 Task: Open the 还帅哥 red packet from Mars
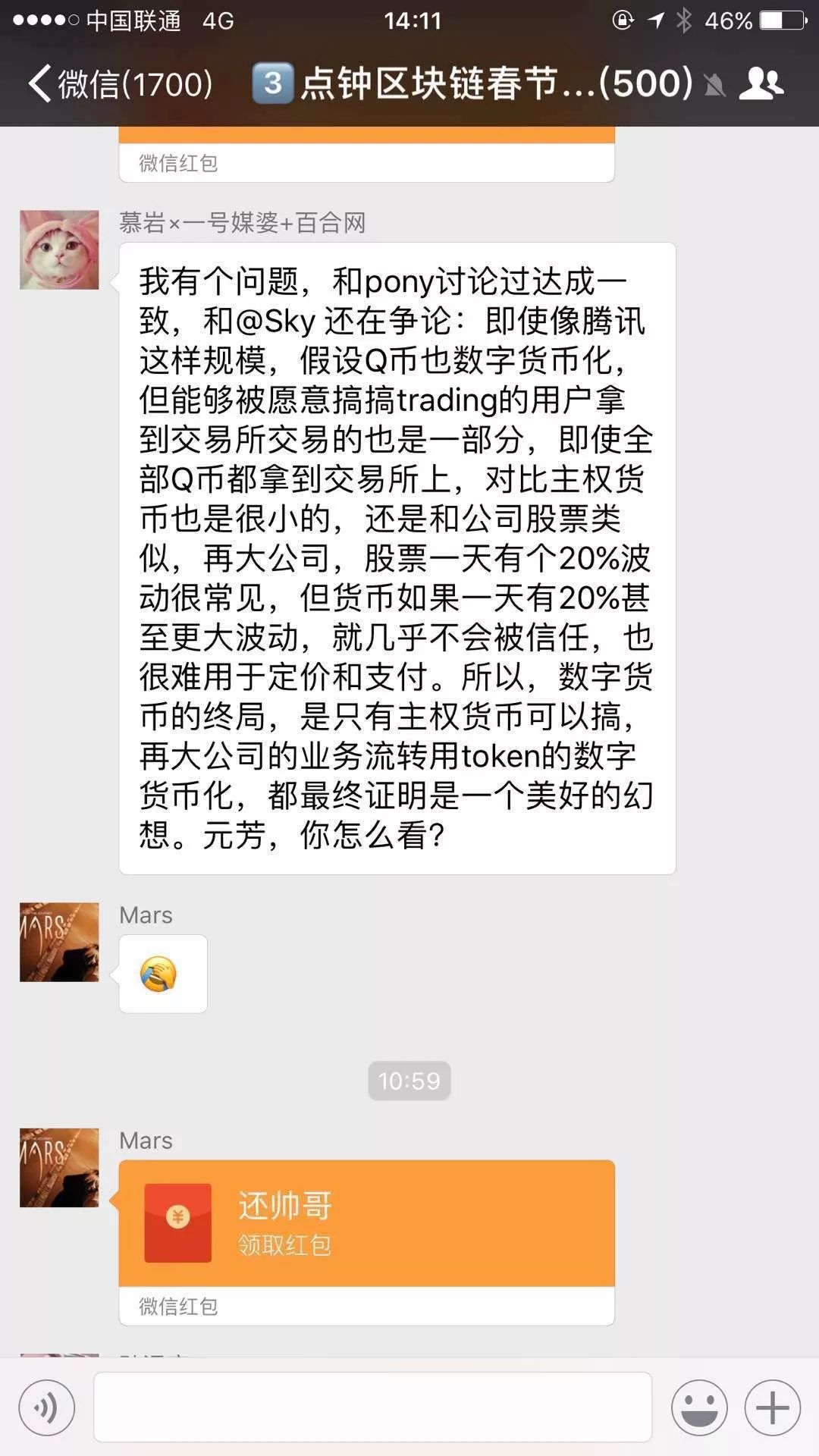point(366,1222)
